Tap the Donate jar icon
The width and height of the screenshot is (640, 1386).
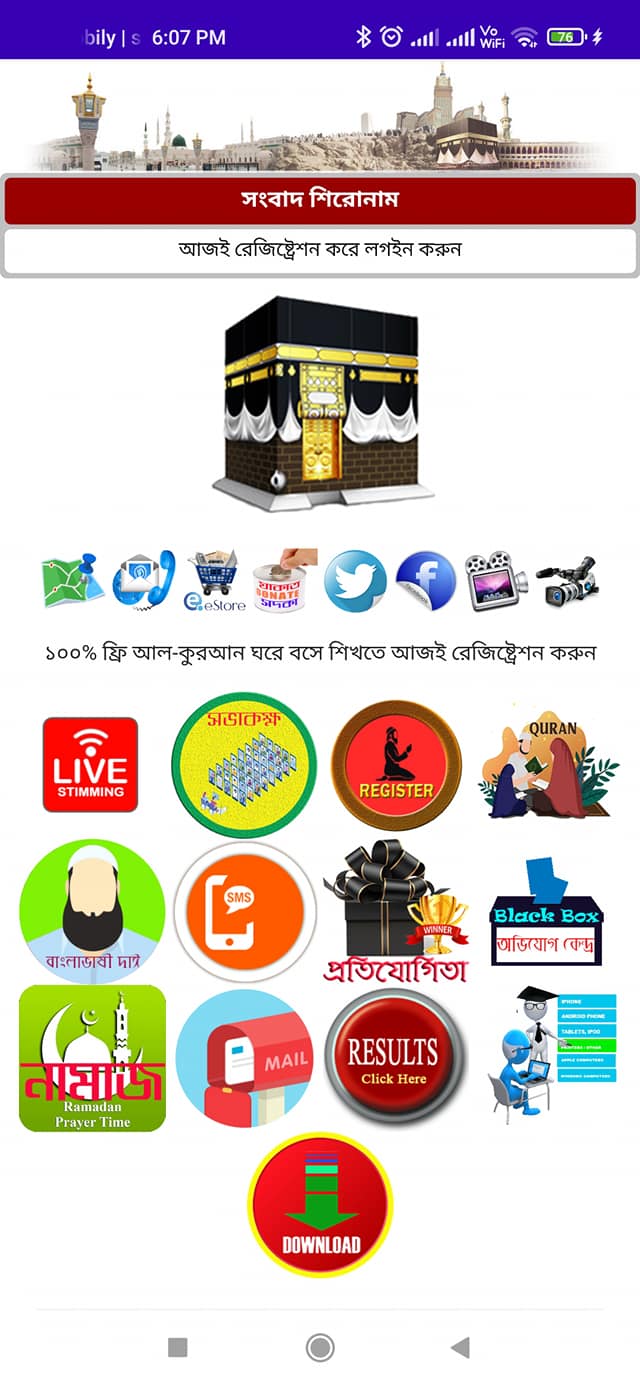pyautogui.click(x=283, y=580)
